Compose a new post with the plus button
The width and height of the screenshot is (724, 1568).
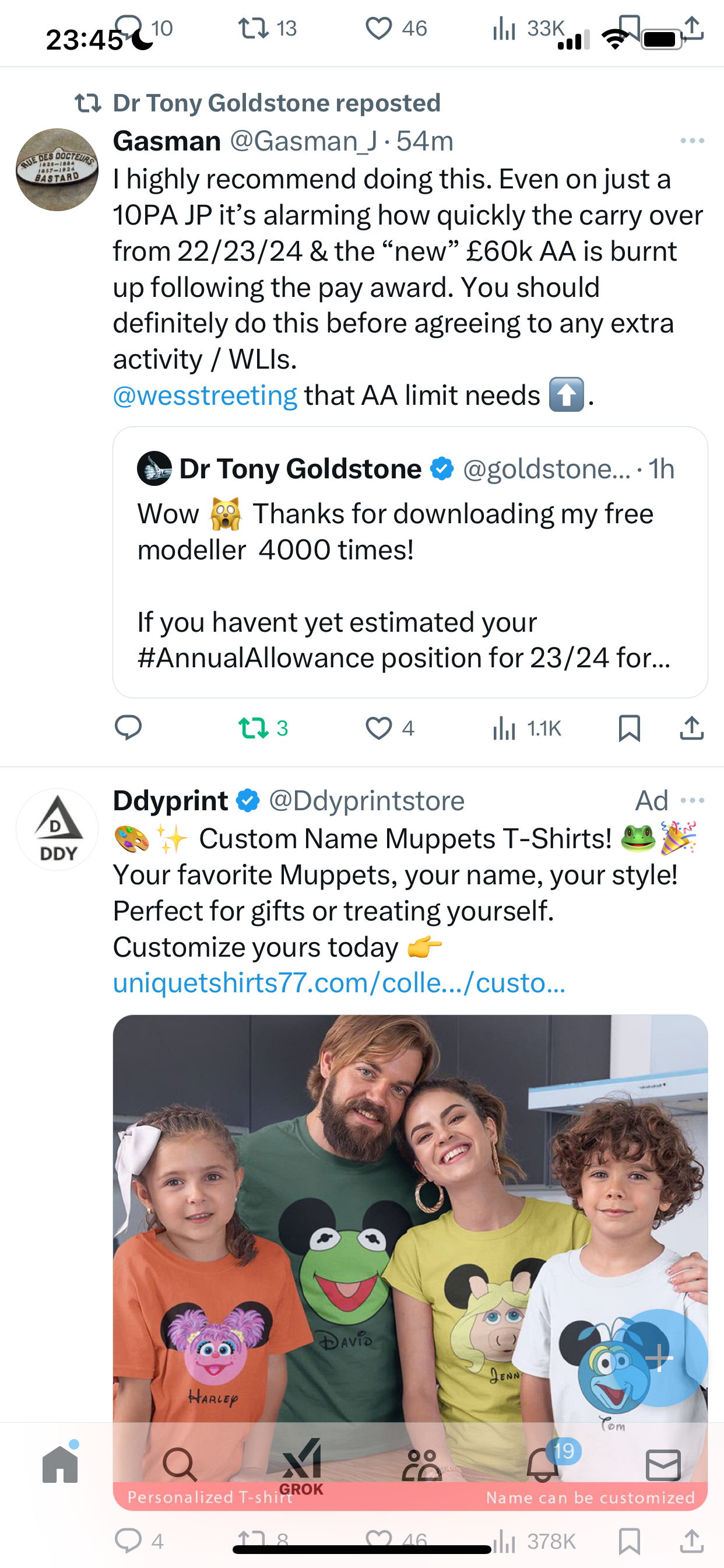(659, 1357)
